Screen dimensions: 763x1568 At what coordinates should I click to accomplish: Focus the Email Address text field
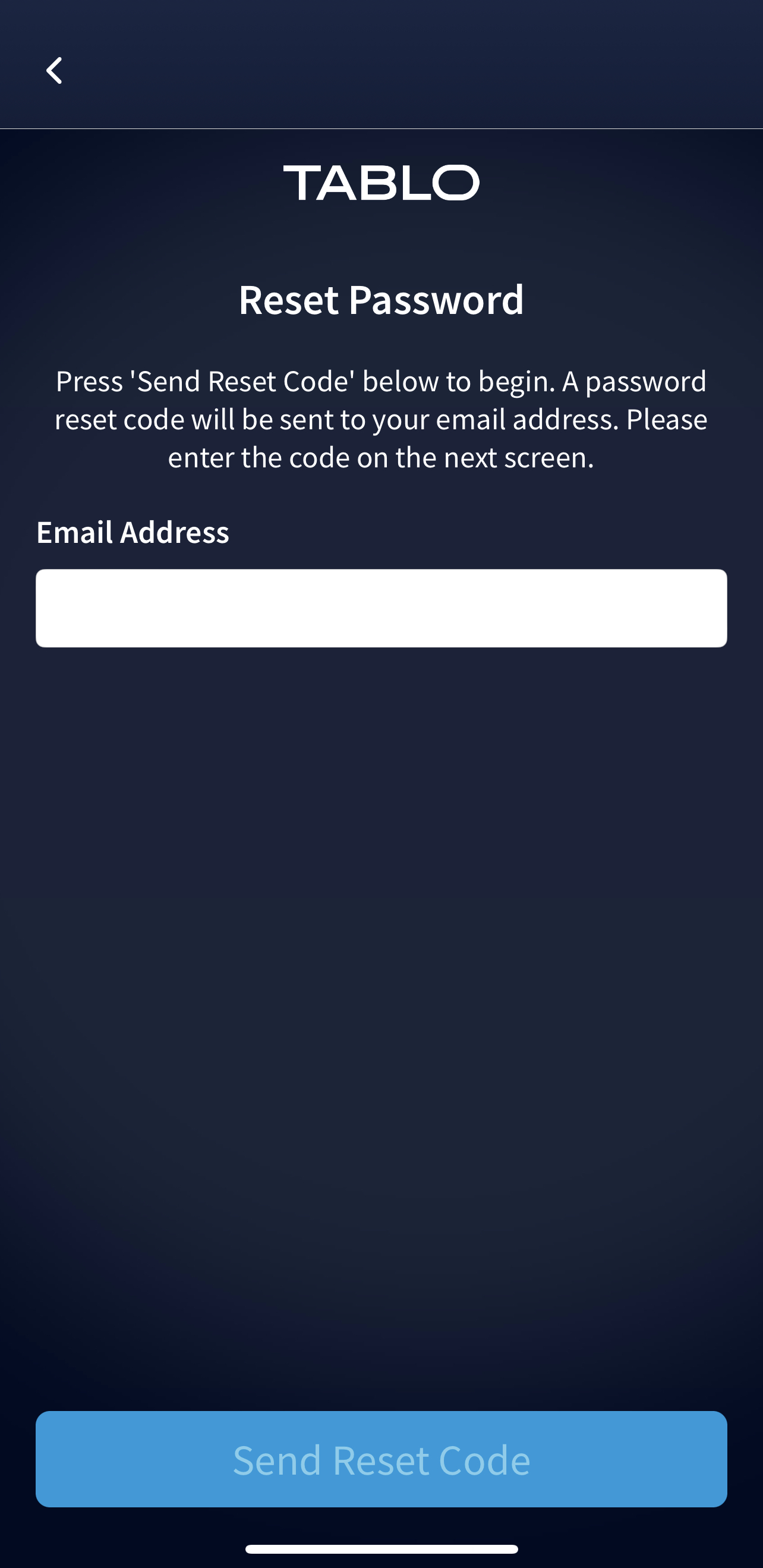(381, 608)
